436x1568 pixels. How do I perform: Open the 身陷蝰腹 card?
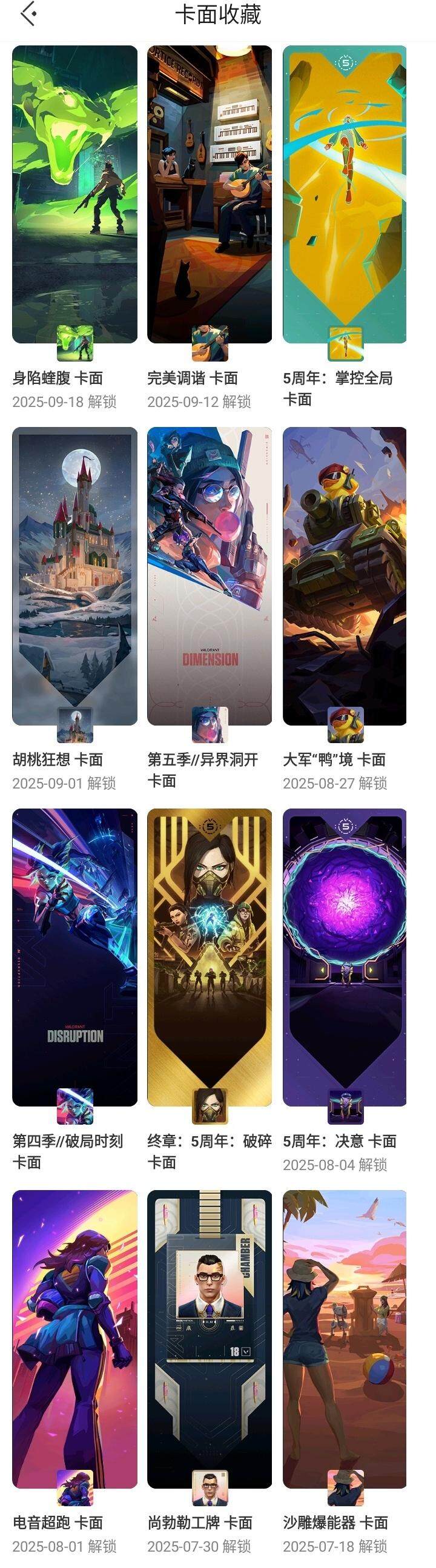click(x=75, y=194)
